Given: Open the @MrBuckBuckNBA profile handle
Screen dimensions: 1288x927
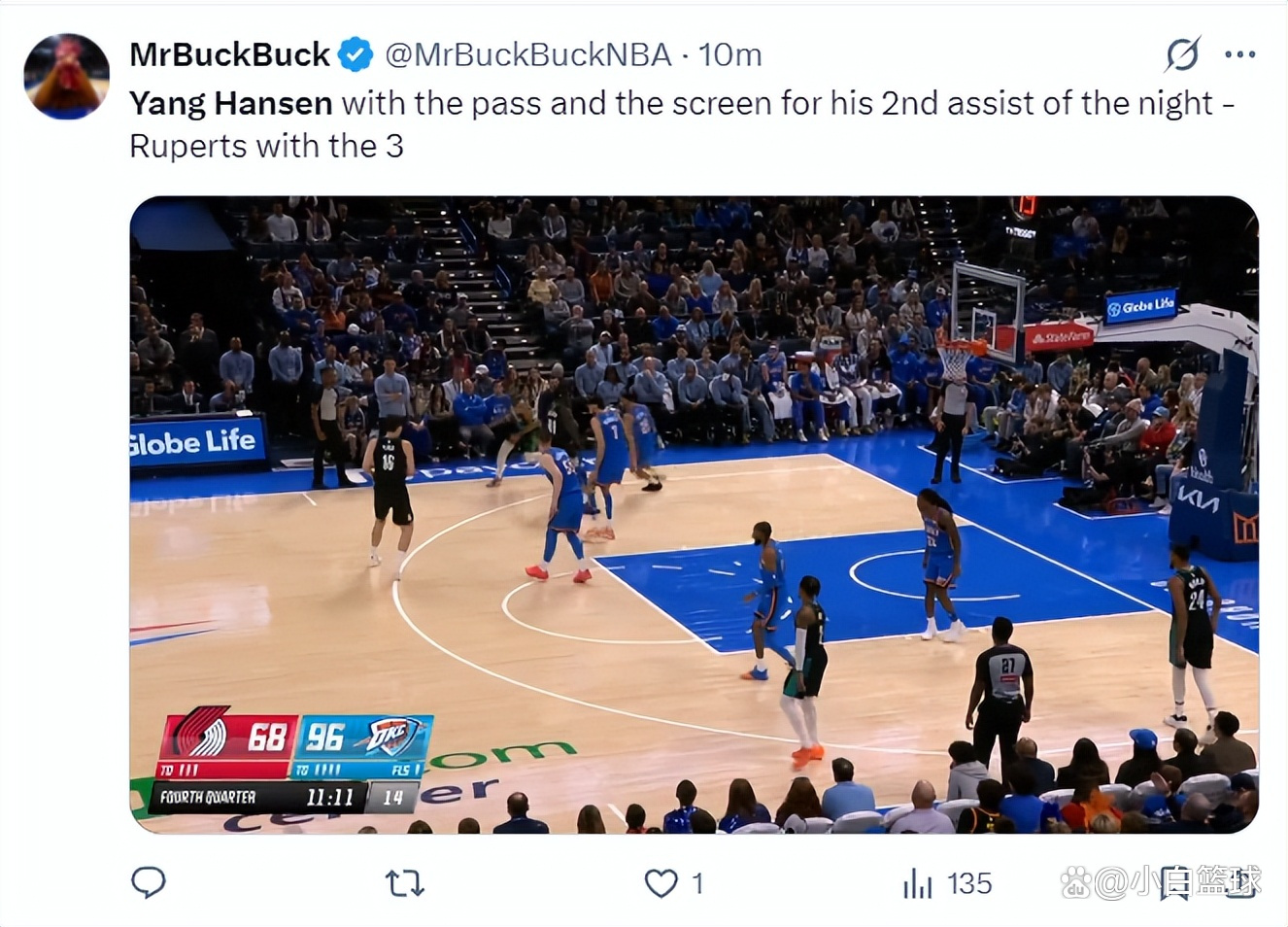Looking at the screenshot, I should [x=527, y=54].
